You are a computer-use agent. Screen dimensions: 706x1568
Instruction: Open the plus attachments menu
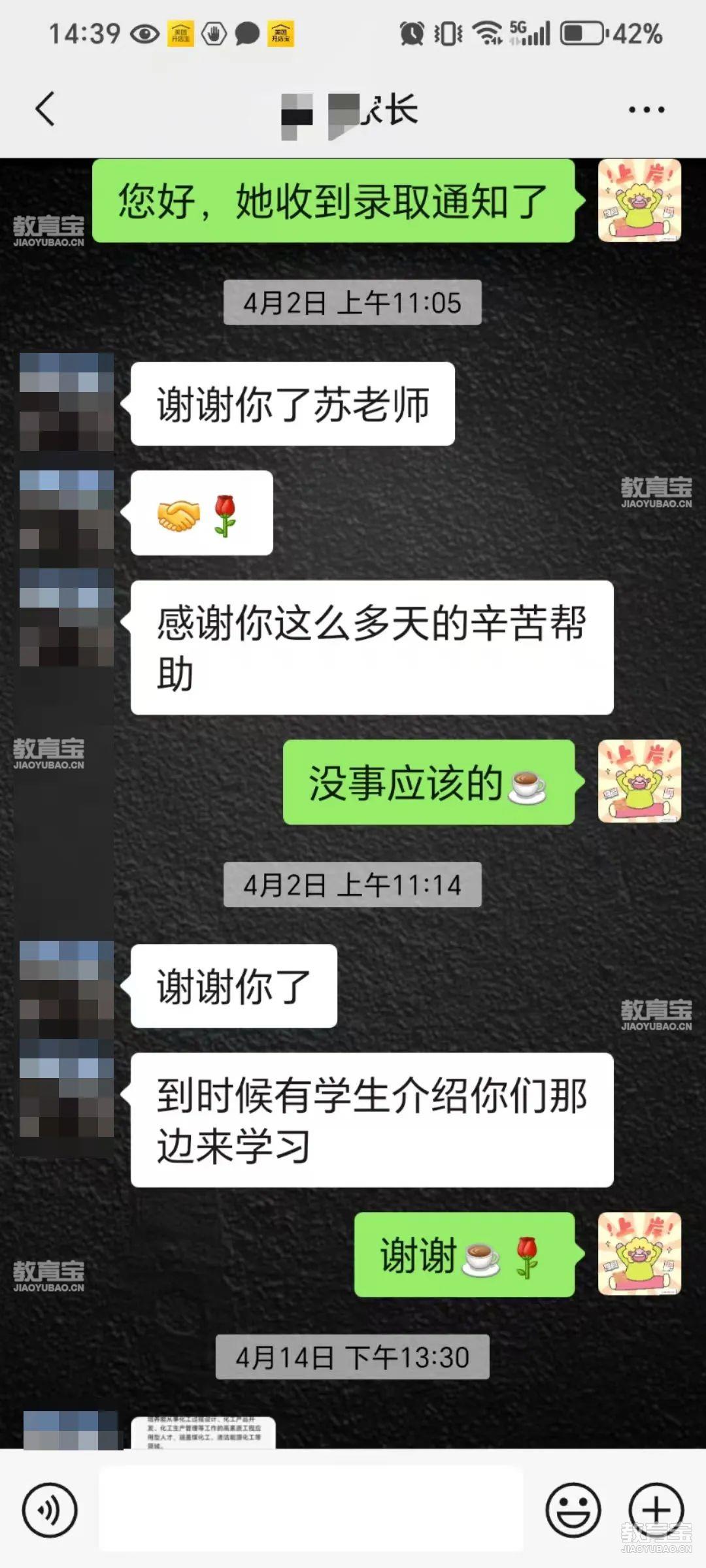coord(656,1509)
